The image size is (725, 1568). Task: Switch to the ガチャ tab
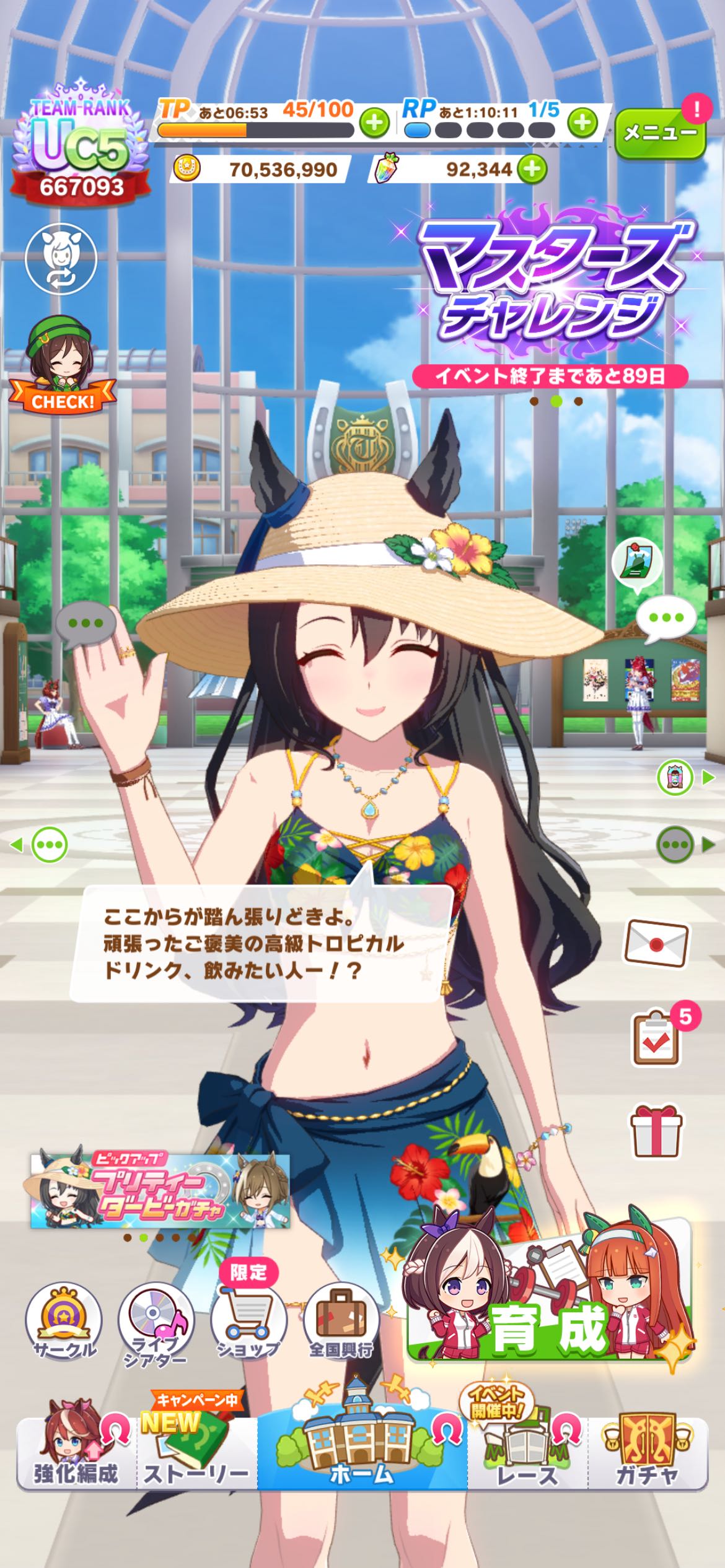point(647,1453)
